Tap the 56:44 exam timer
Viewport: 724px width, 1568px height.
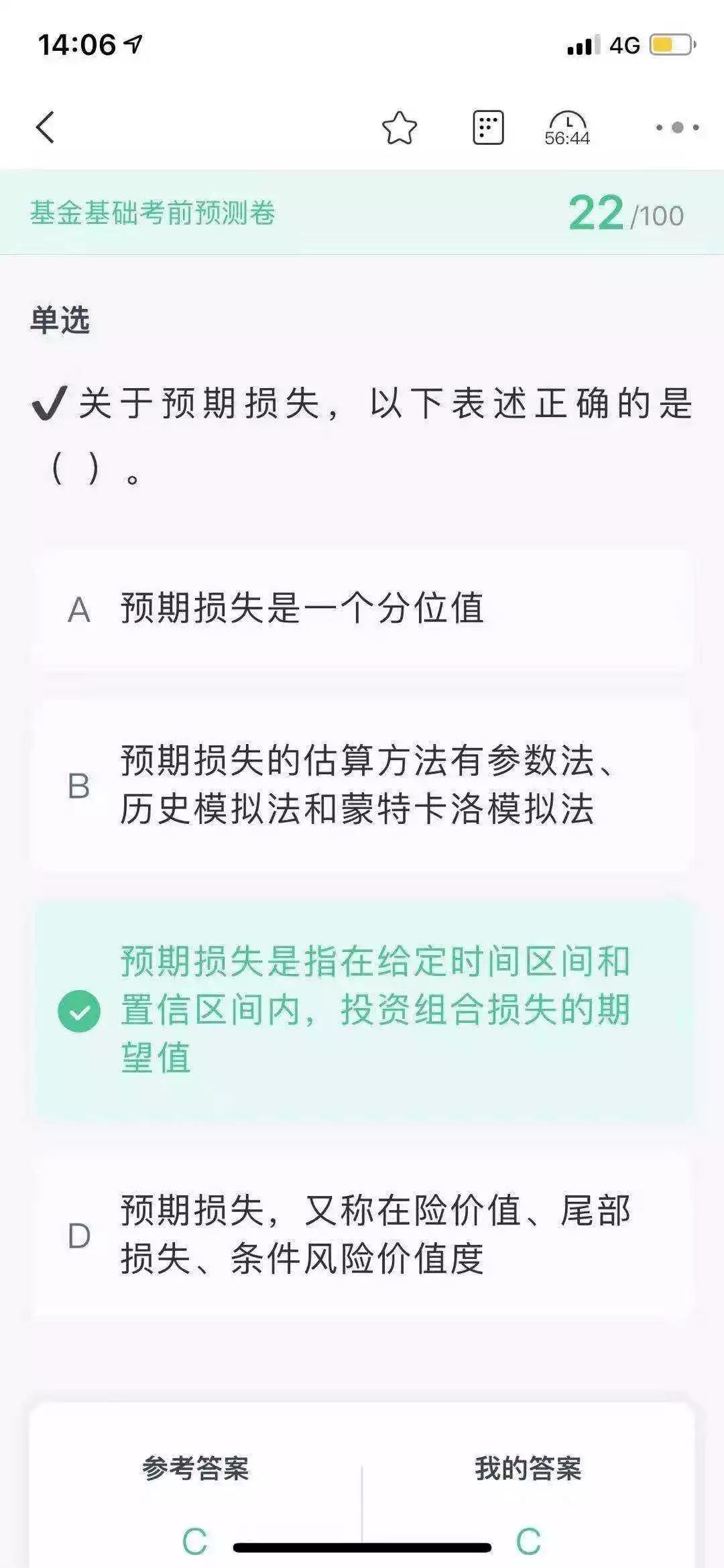pyautogui.click(x=567, y=129)
